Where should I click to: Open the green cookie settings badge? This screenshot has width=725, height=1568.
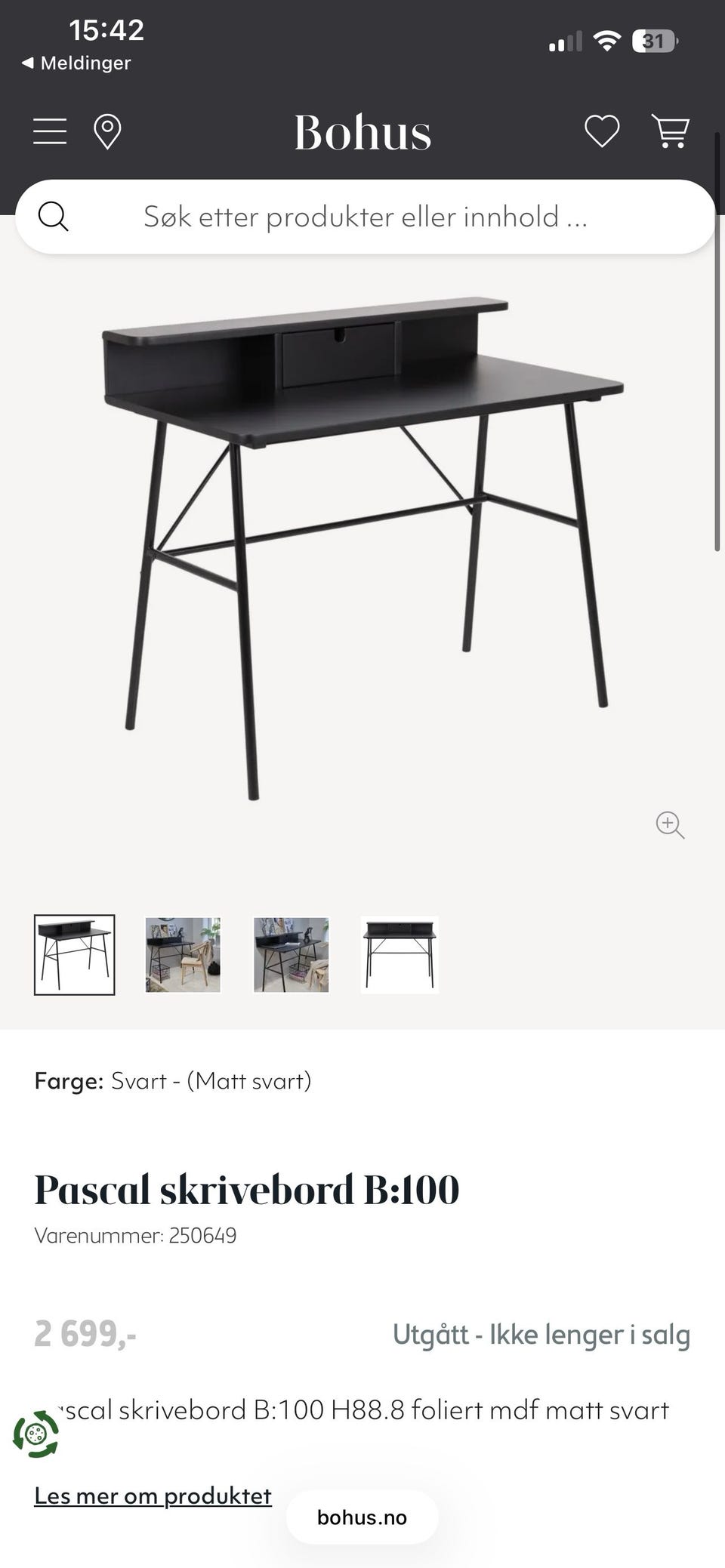click(x=35, y=1434)
